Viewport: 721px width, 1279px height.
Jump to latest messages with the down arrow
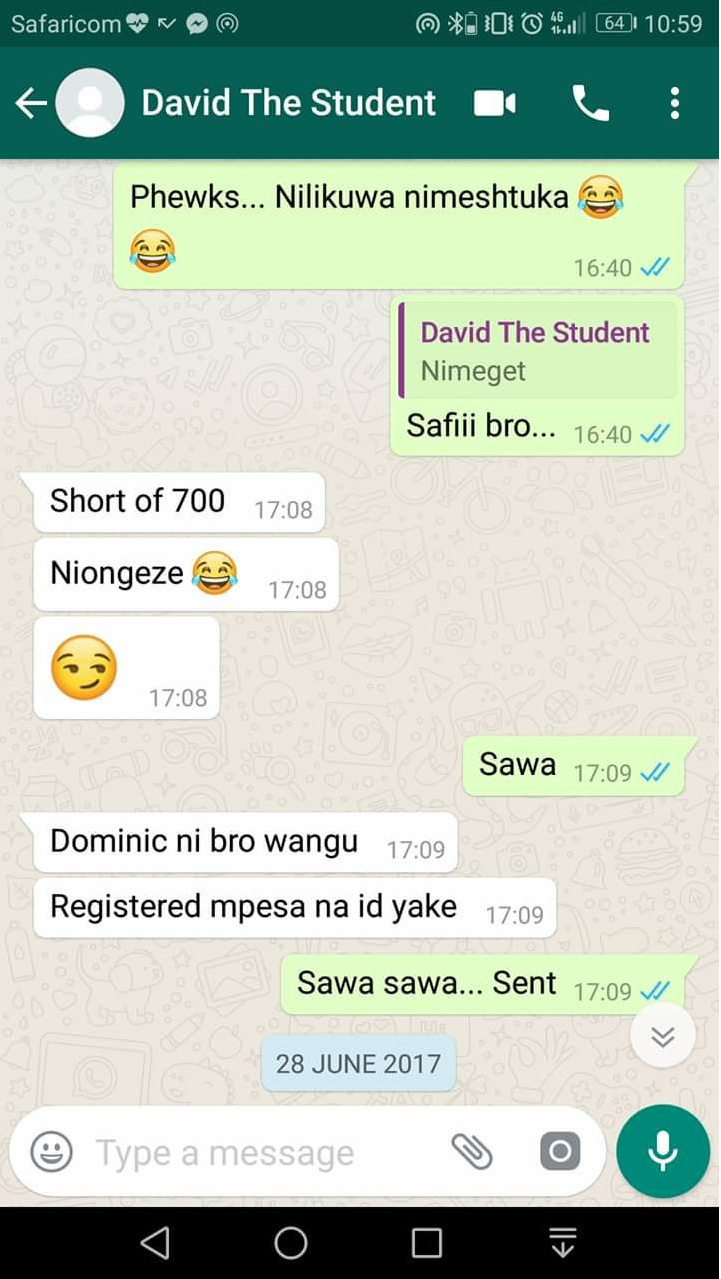[662, 1036]
